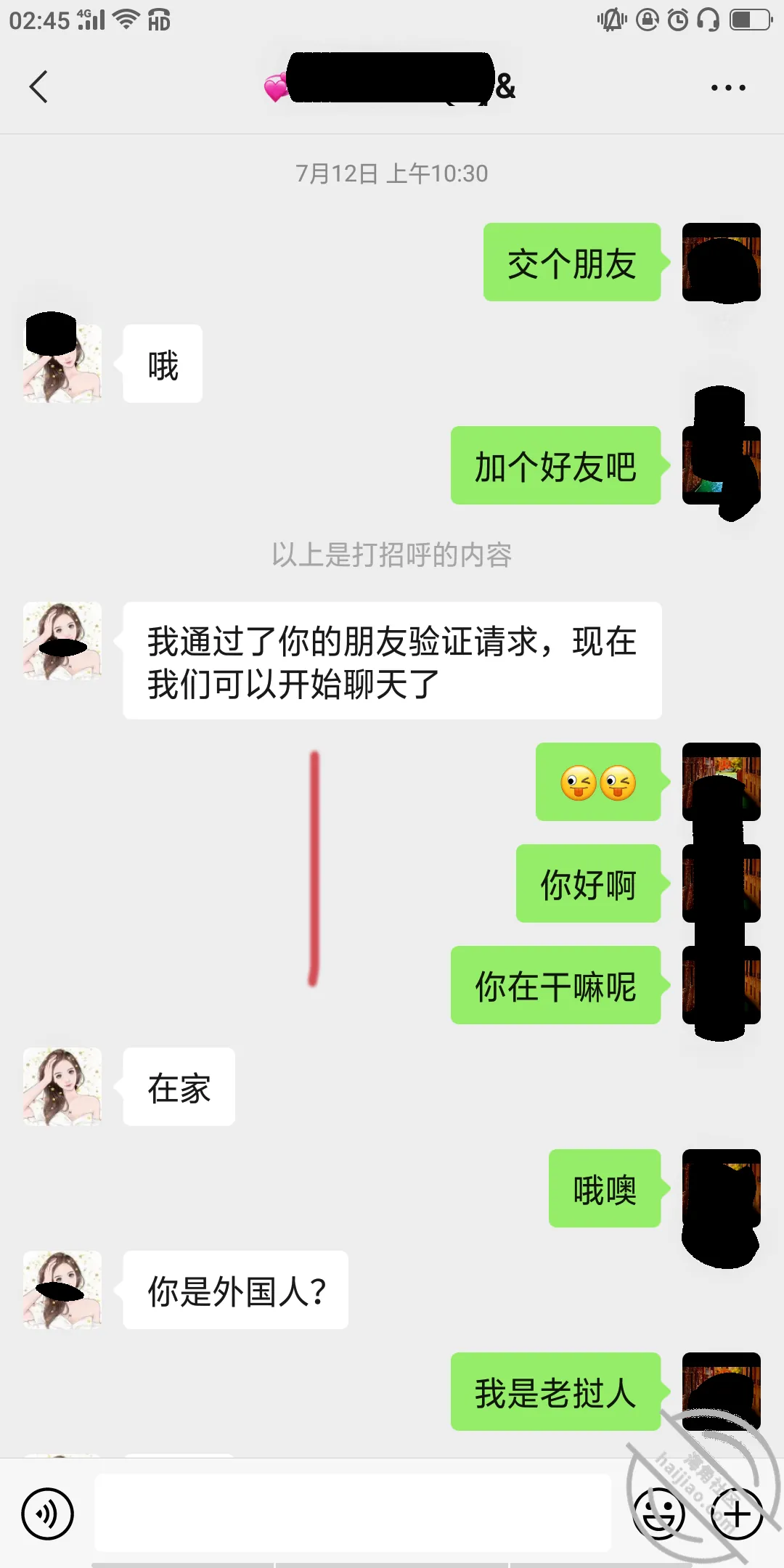
Task: Open contact's avatar beside 在家 message
Action: tap(62, 1087)
